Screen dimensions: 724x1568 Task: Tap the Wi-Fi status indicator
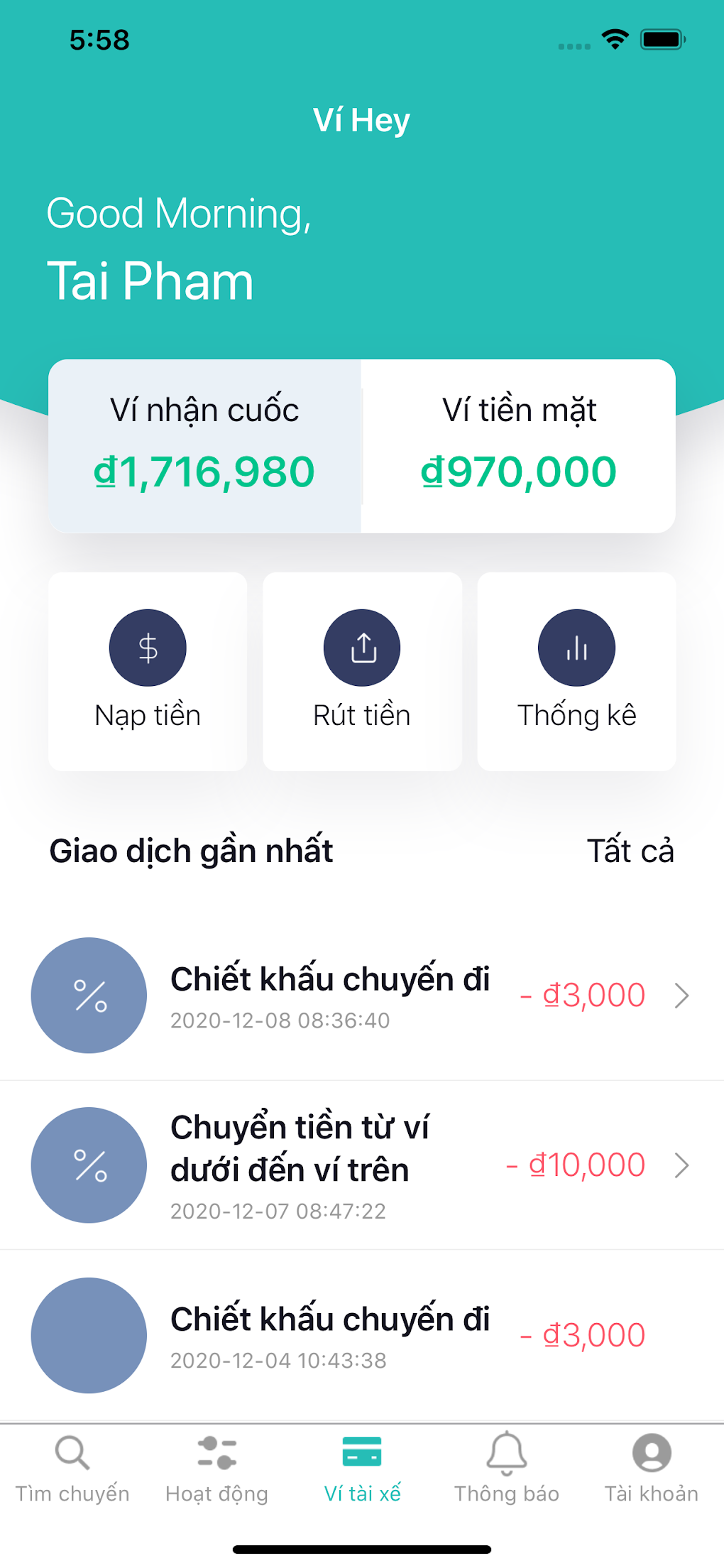(x=615, y=40)
